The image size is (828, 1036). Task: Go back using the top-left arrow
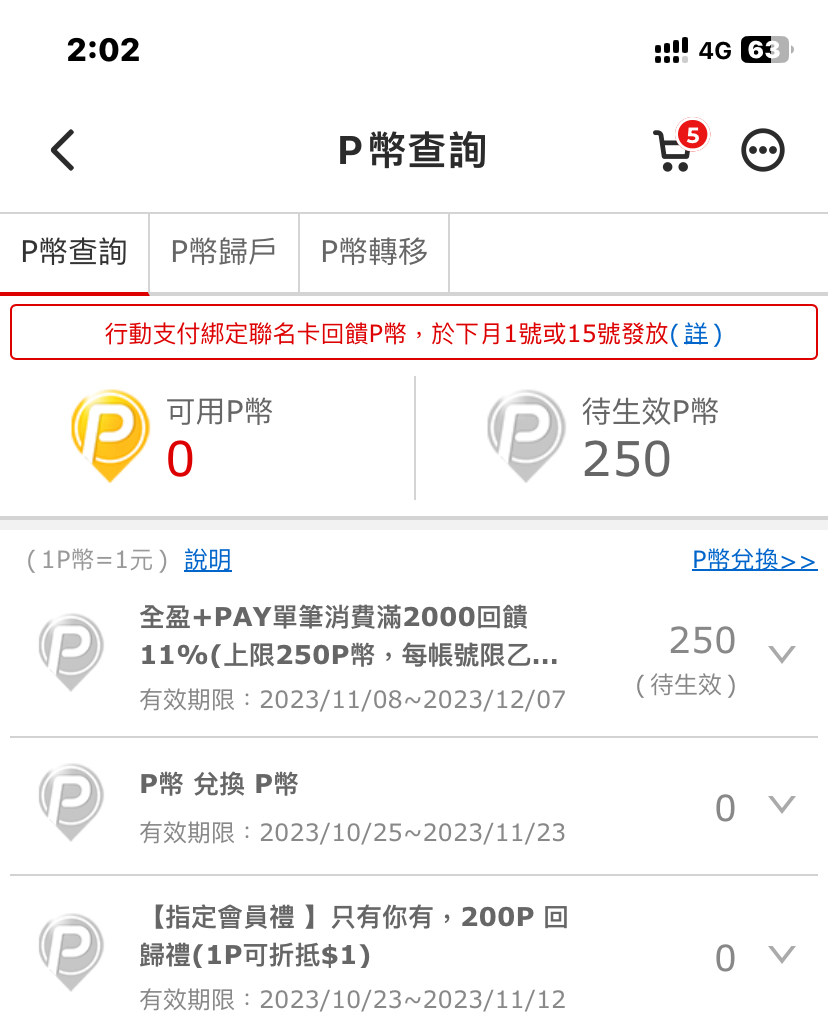point(63,151)
